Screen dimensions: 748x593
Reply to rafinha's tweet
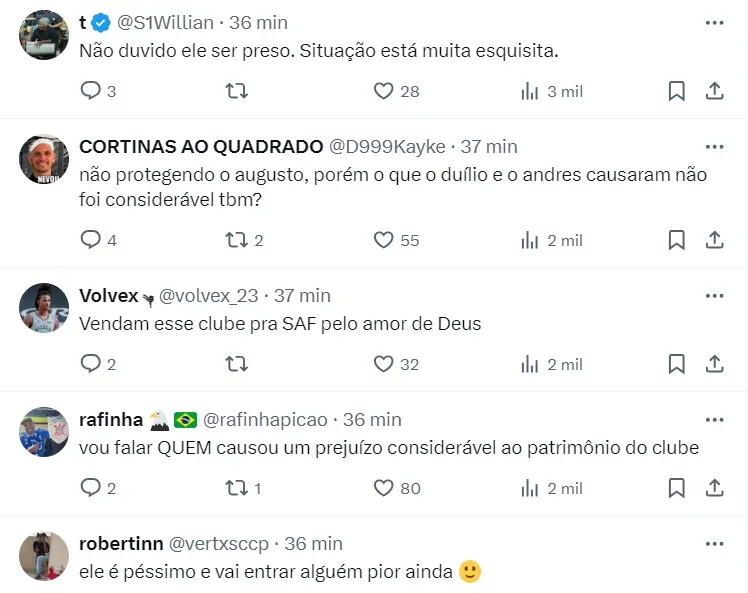click(x=91, y=488)
